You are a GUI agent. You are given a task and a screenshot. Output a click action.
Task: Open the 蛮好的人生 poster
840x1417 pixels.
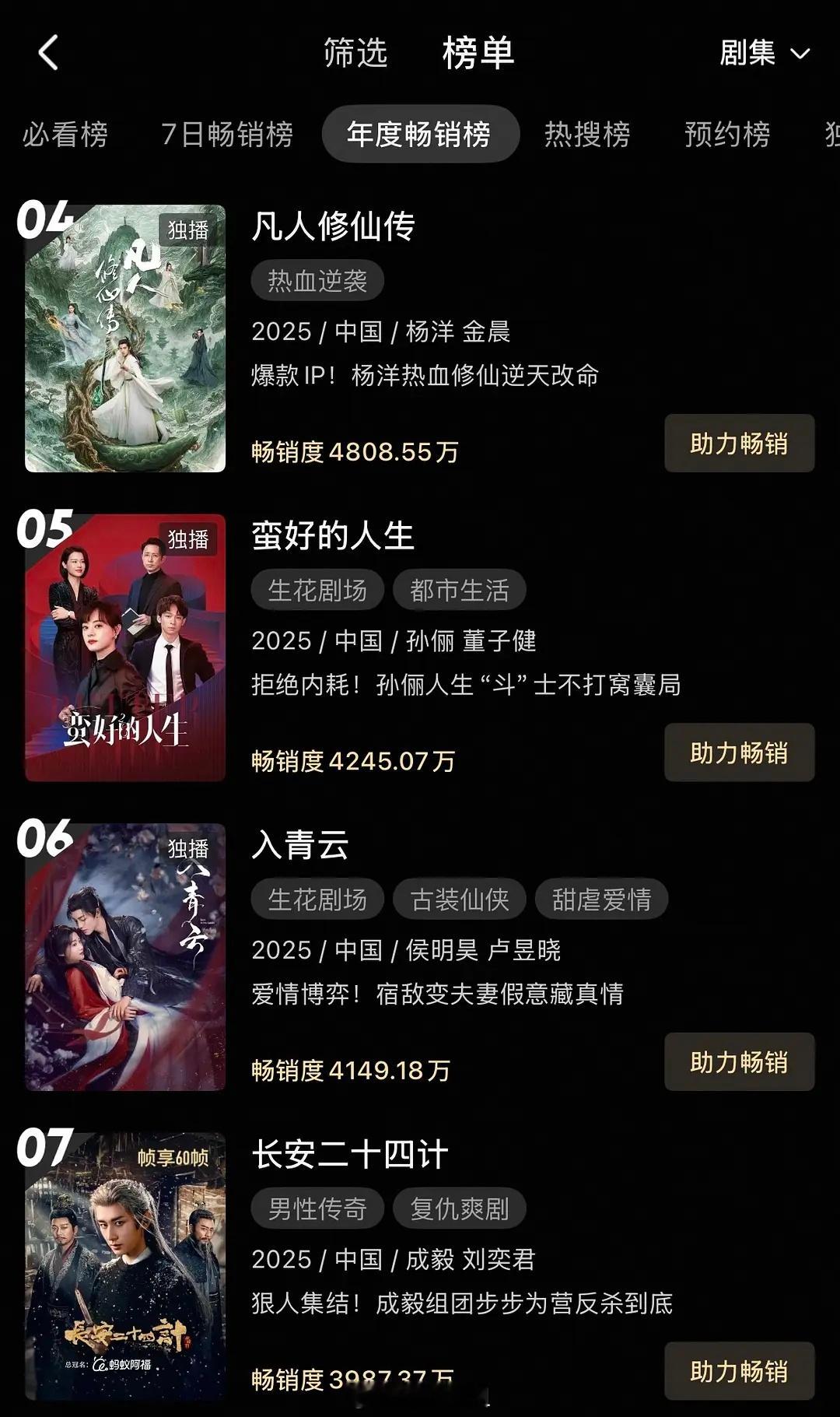click(x=125, y=647)
